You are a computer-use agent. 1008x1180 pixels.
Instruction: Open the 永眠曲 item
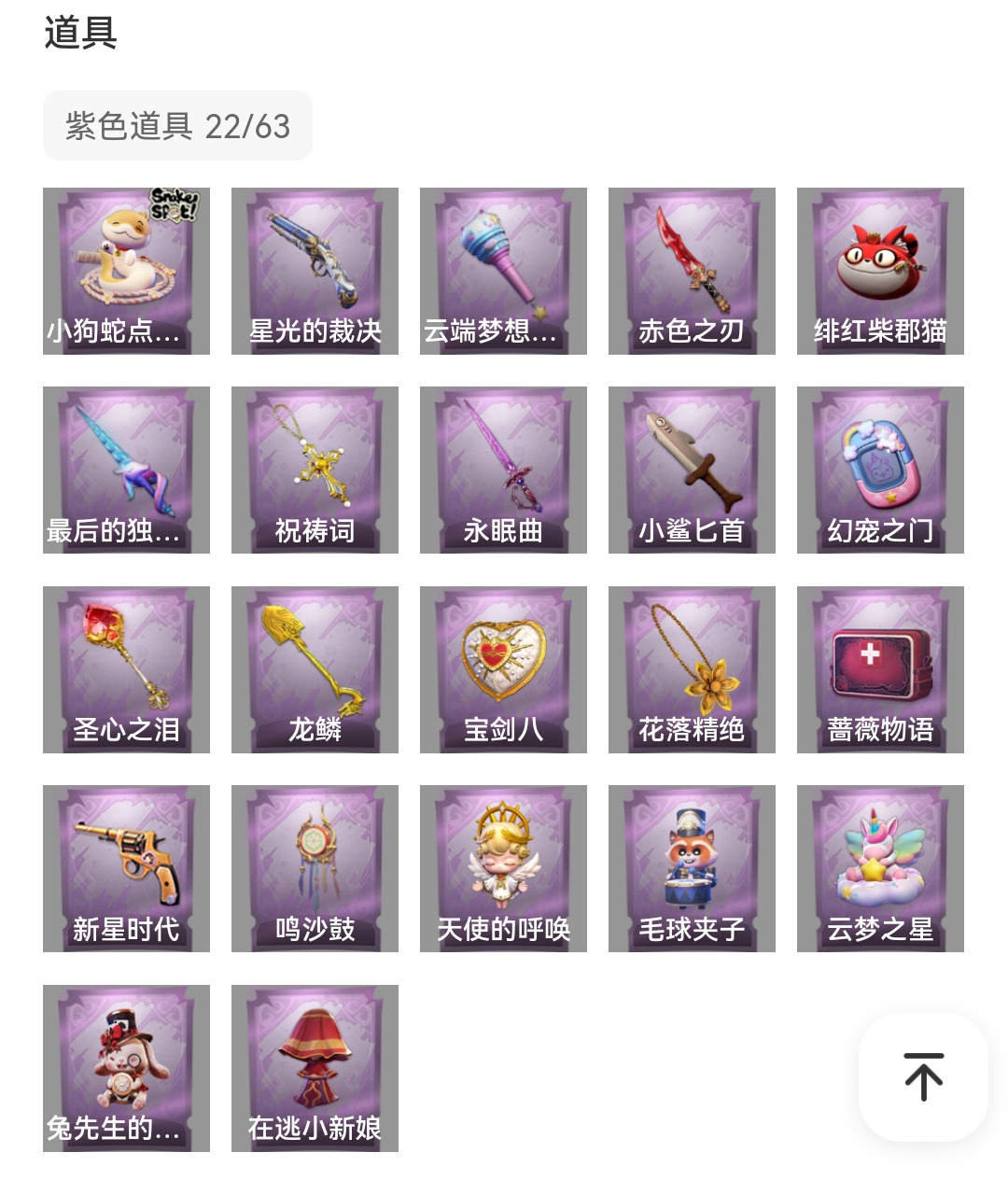click(503, 471)
